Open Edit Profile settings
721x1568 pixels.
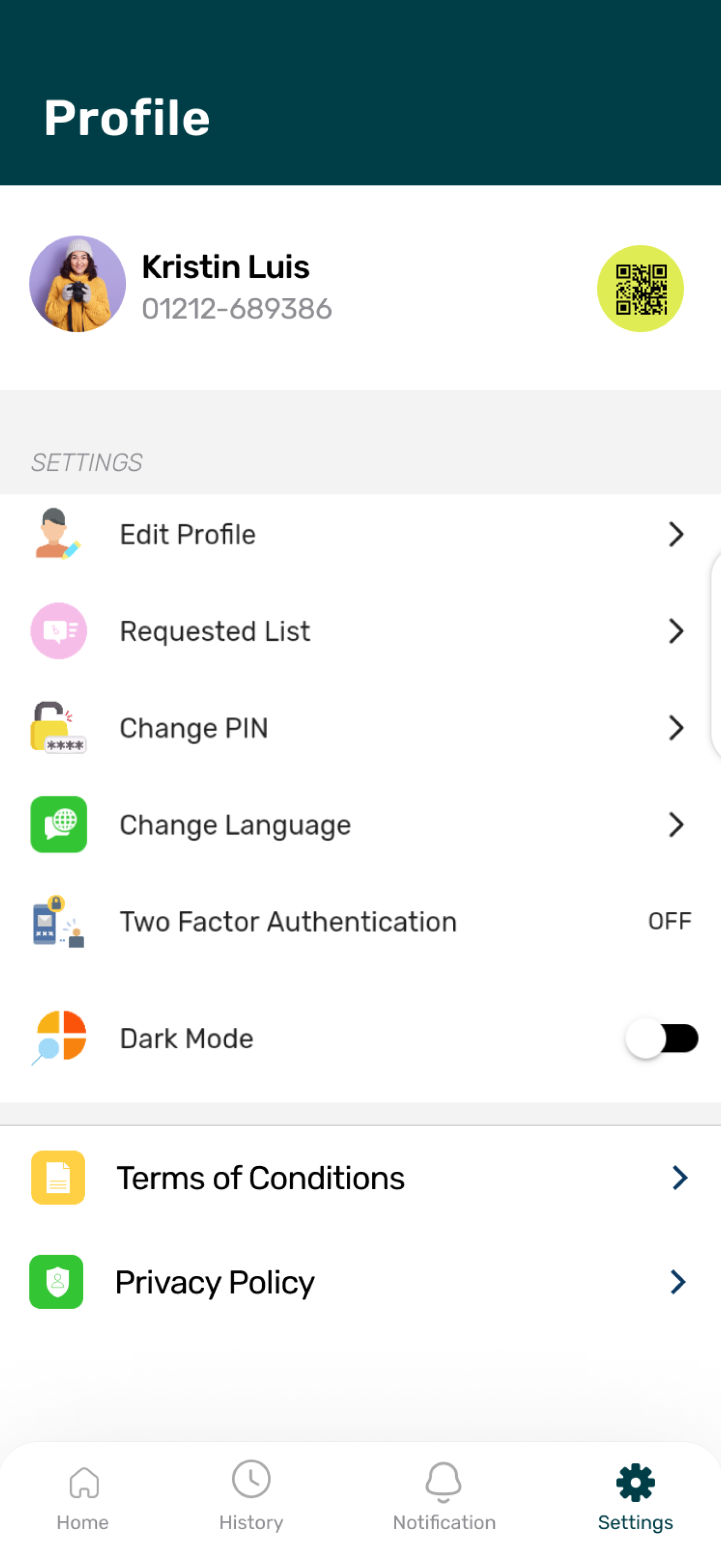(x=359, y=534)
